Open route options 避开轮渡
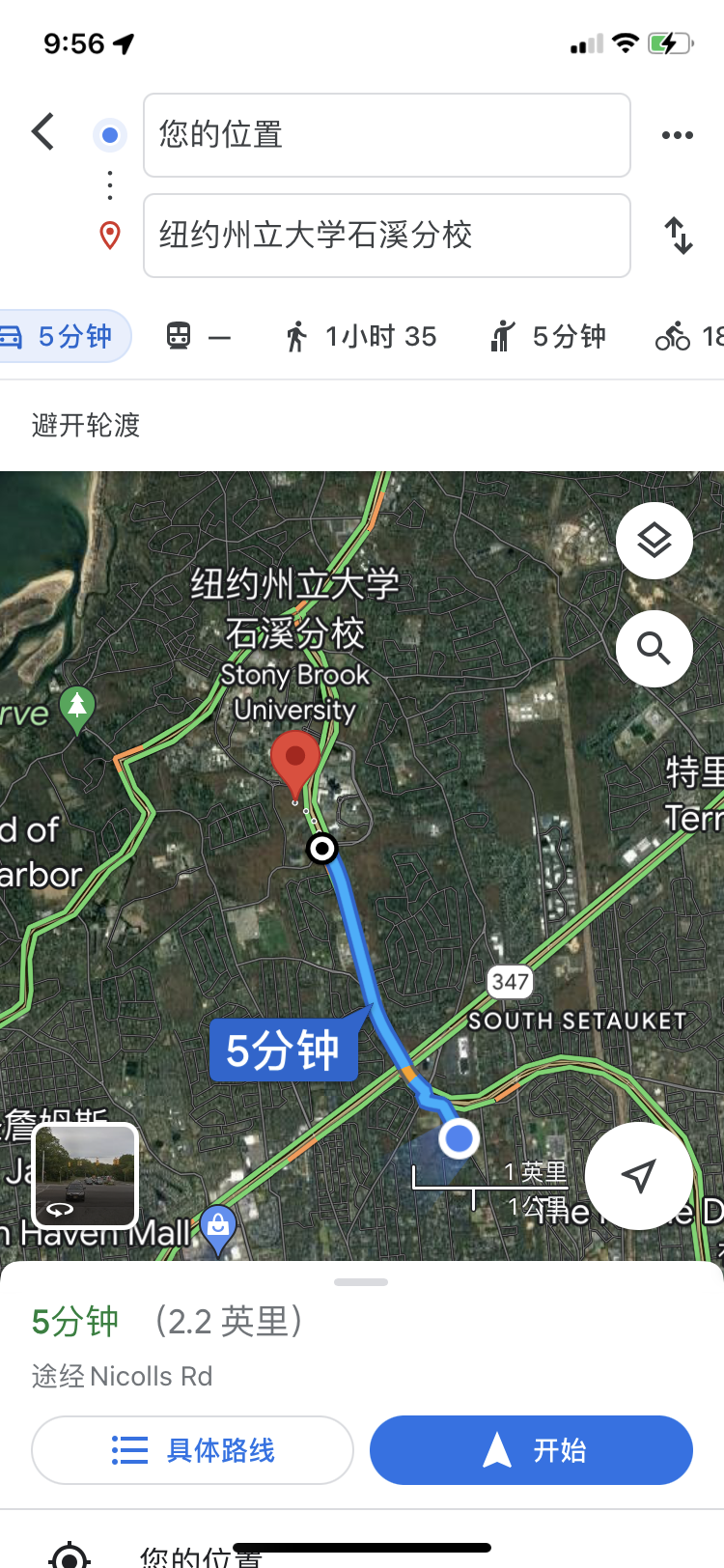 [86, 425]
